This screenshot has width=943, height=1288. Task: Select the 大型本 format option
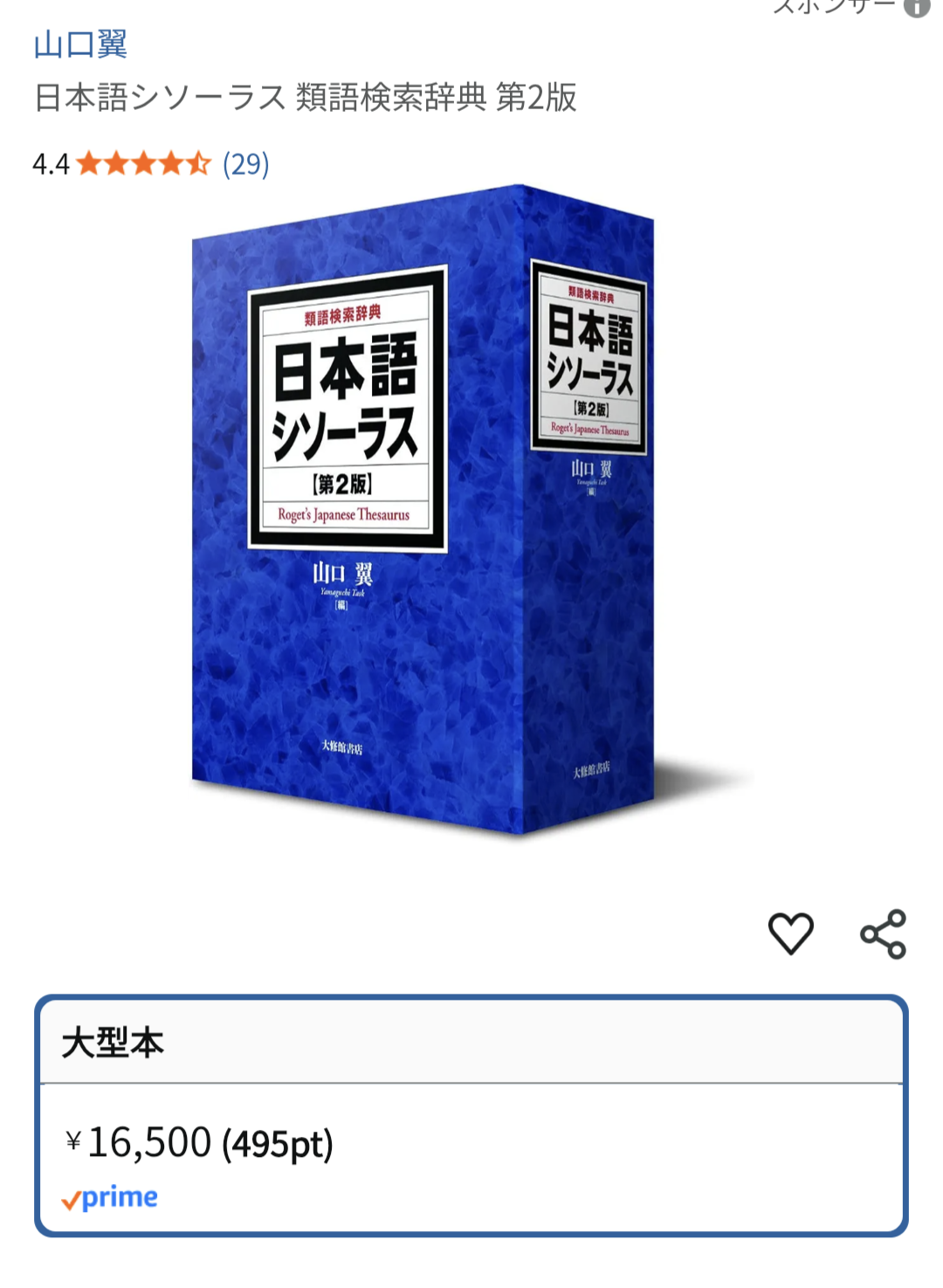point(471,1114)
